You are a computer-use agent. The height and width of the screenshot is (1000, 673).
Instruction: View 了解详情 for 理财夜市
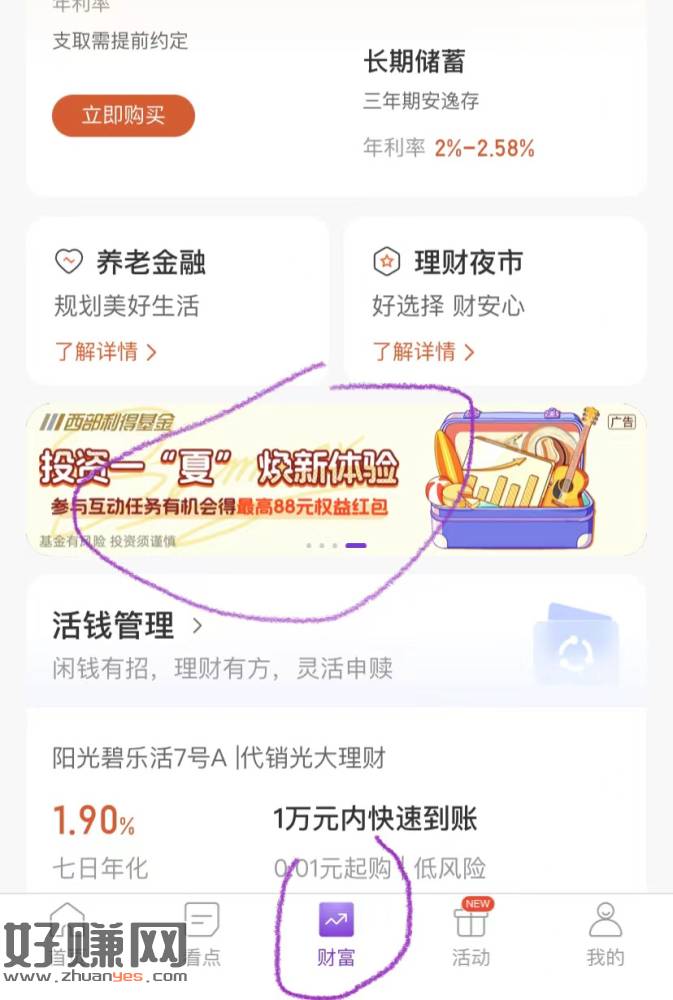[x=423, y=351]
